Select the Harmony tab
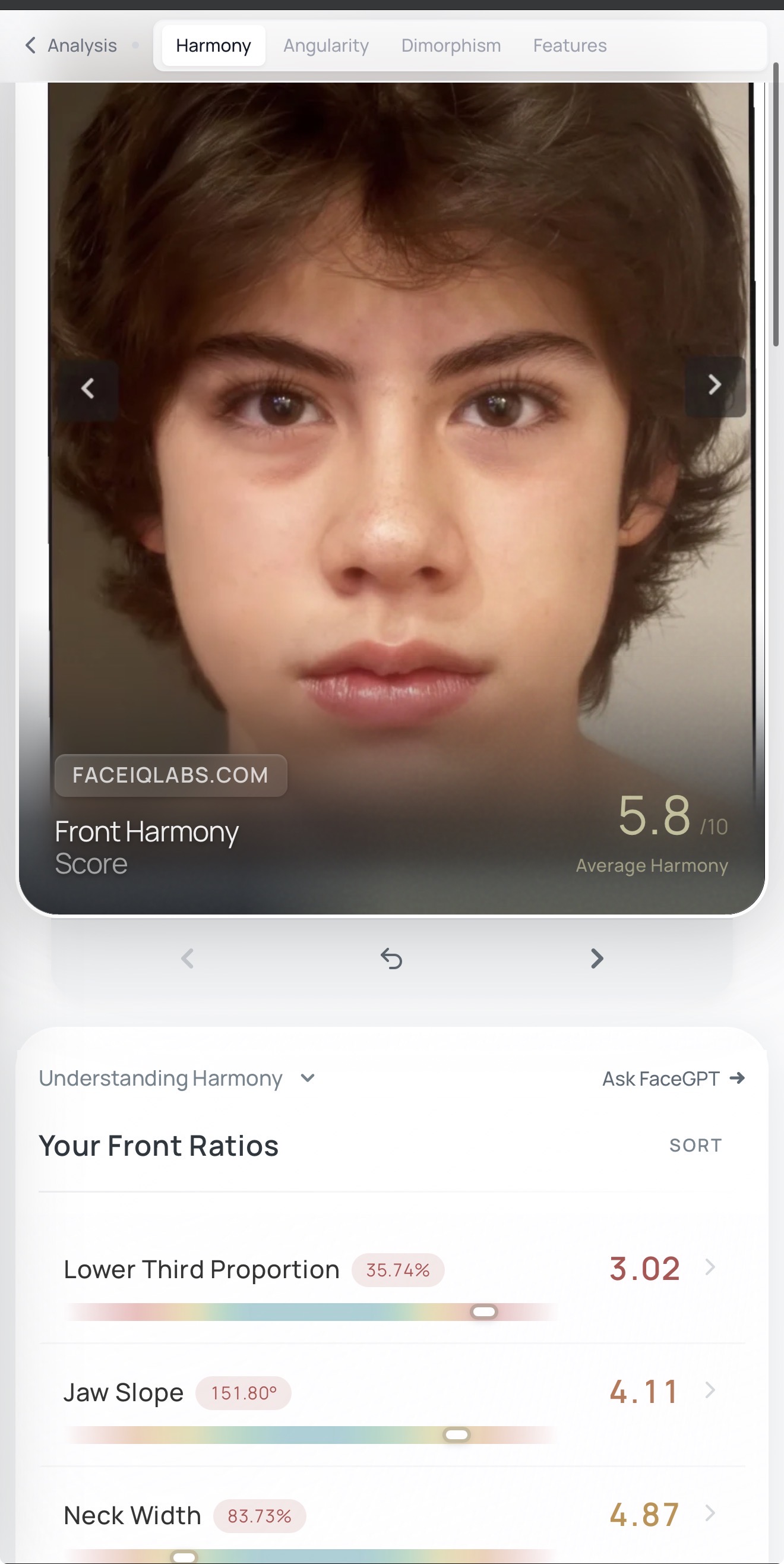Image resolution: width=784 pixels, height=1564 pixels. 213,46
